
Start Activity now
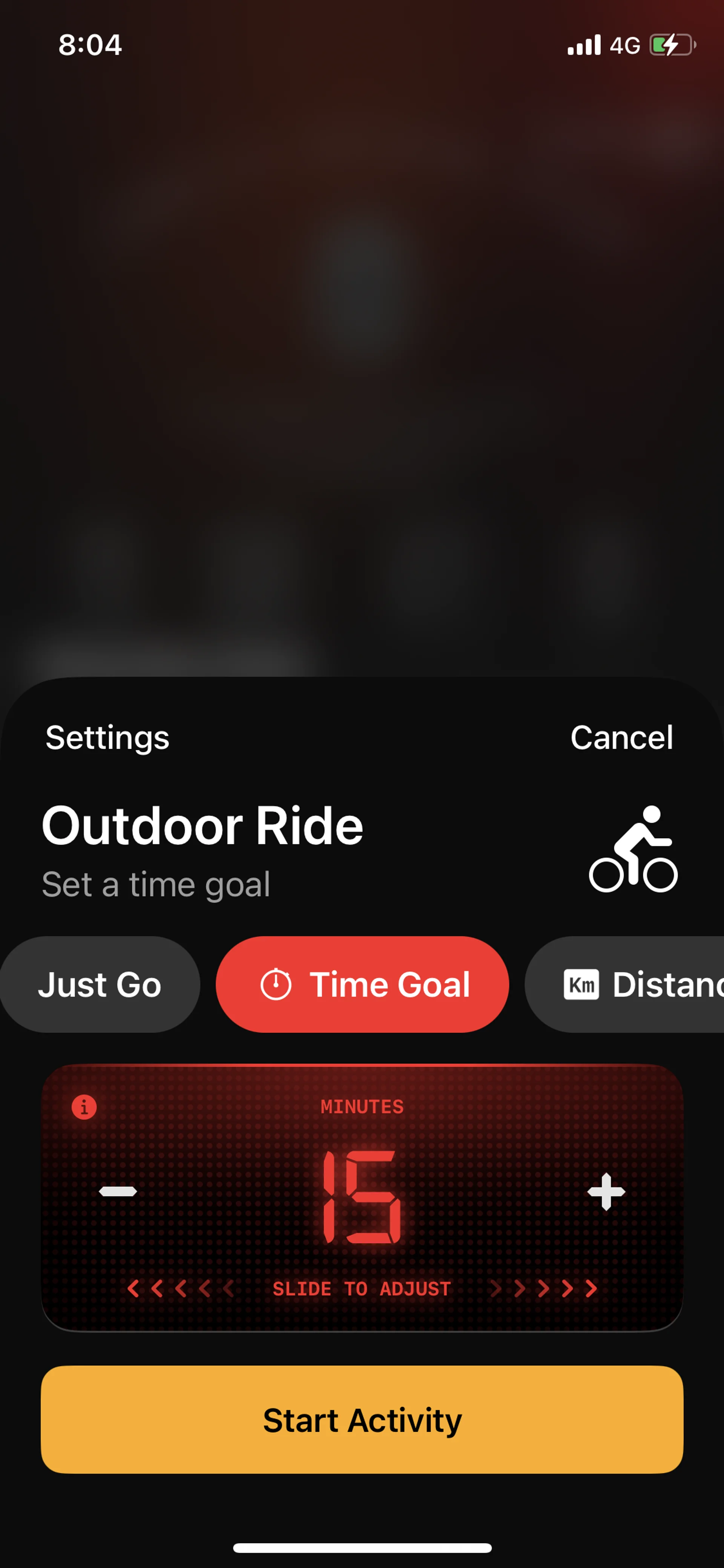click(x=362, y=1419)
